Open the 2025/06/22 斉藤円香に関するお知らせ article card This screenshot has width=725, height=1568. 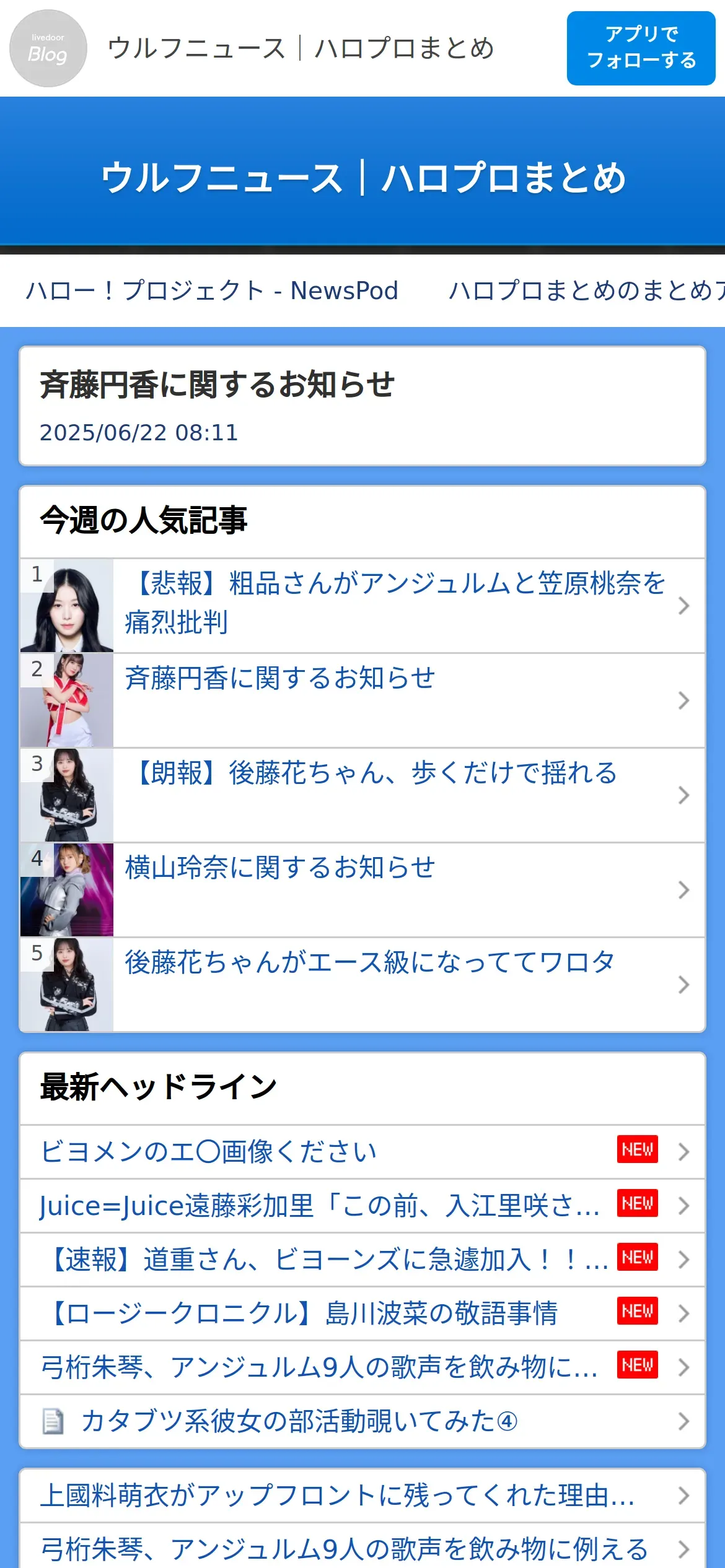[362, 406]
